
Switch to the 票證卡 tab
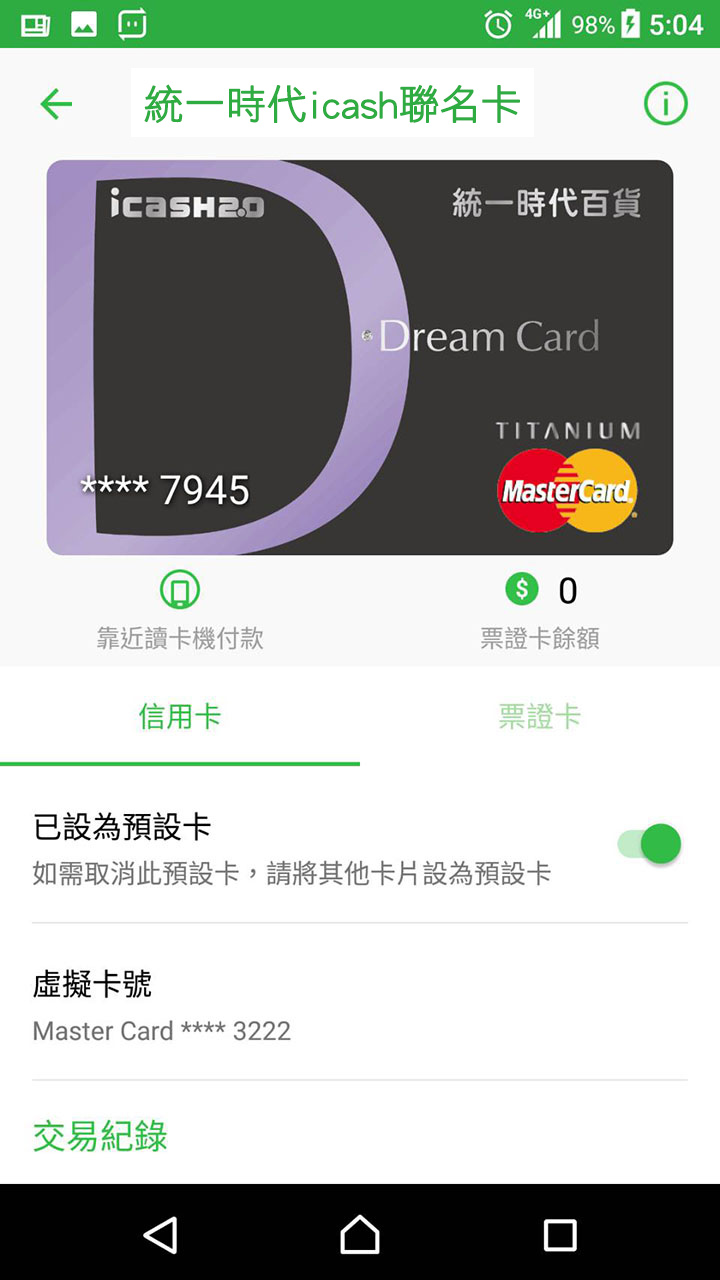click(539, 717)
